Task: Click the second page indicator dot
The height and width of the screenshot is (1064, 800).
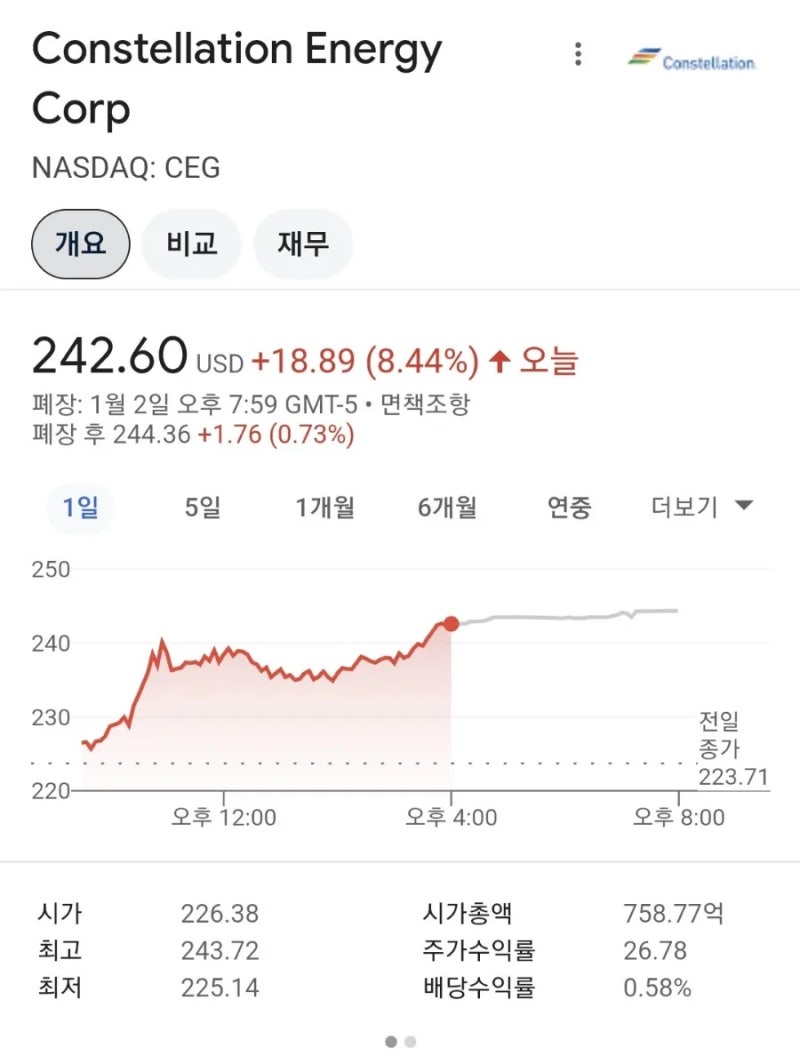Action: [x=409, y=1039]
